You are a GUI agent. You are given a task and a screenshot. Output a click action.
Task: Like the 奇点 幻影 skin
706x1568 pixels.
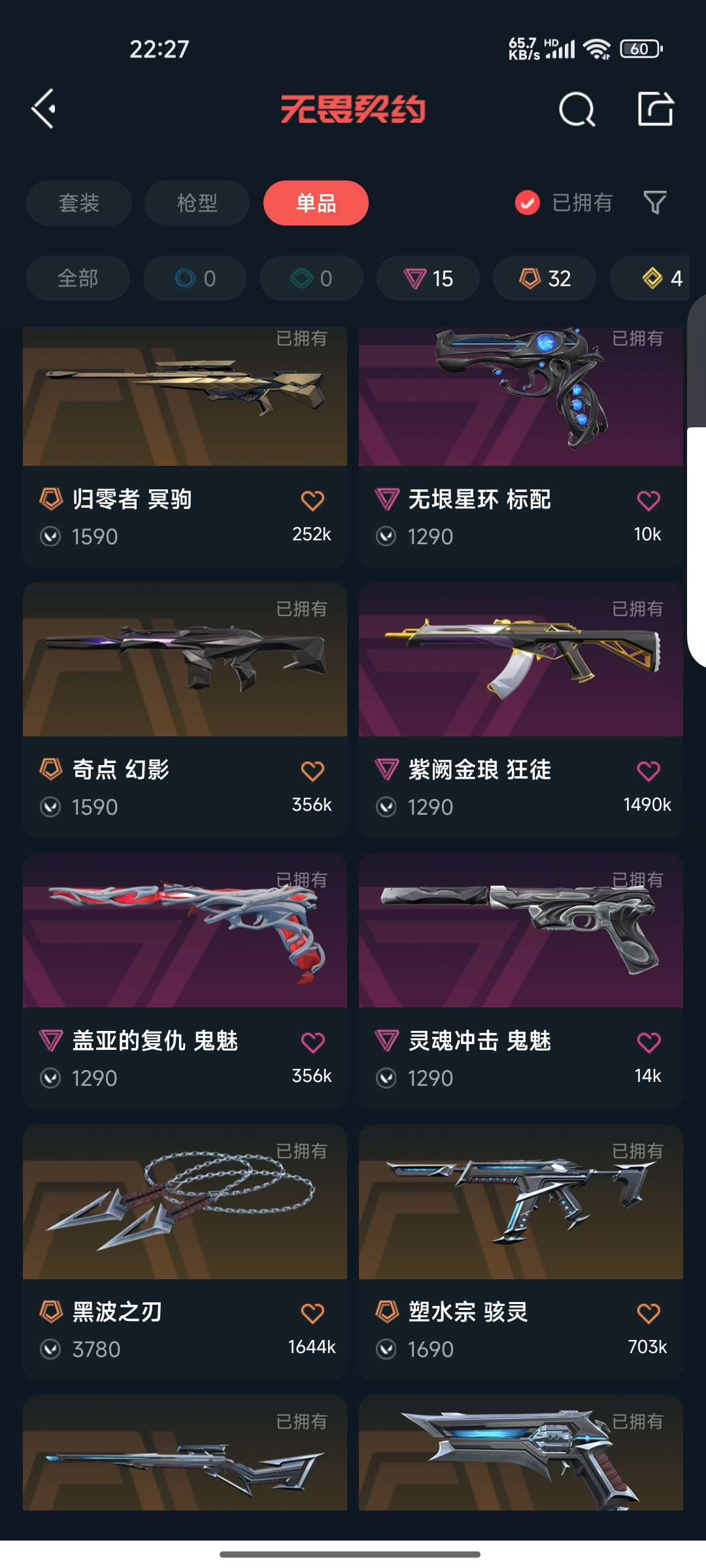(x=312, y=771)
